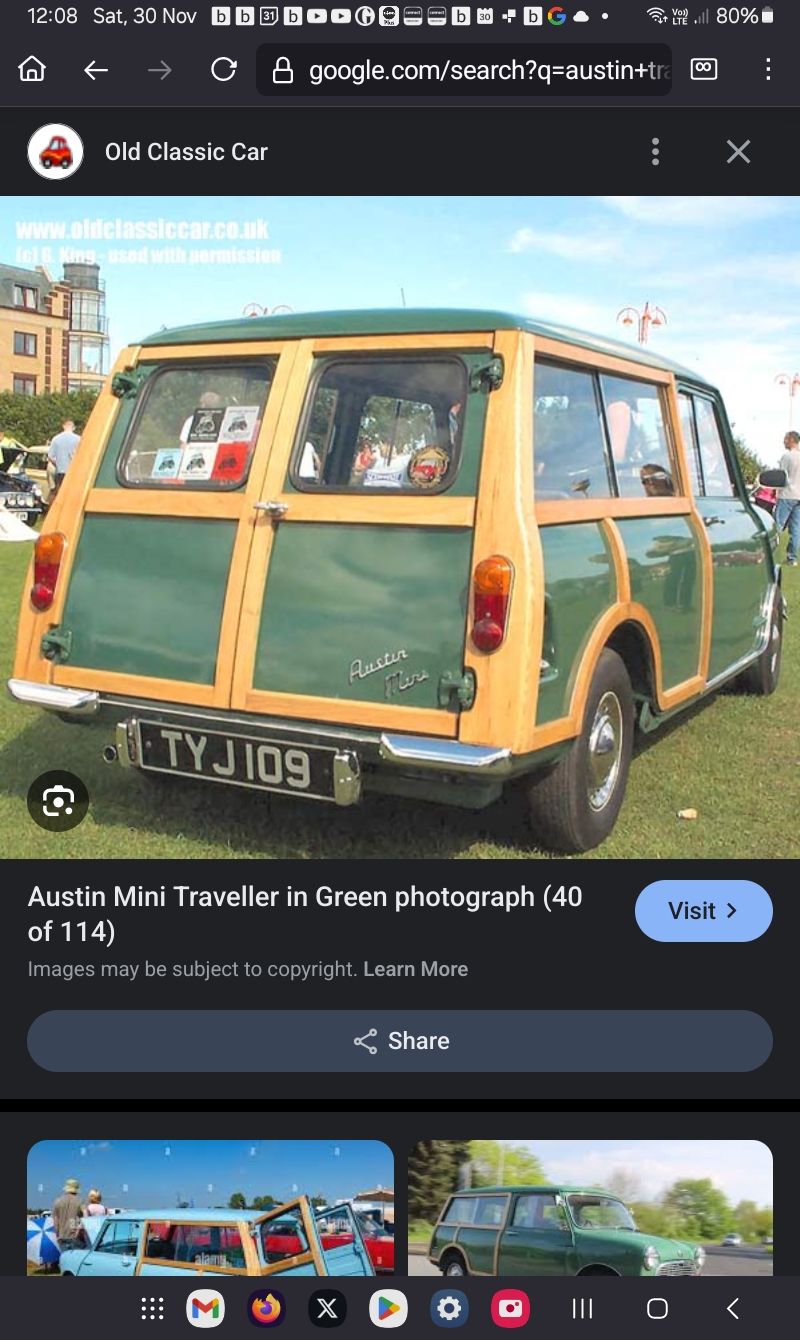The image size is (800, 1340).
Task: Go to the browser home page
Action: point(32,70)
